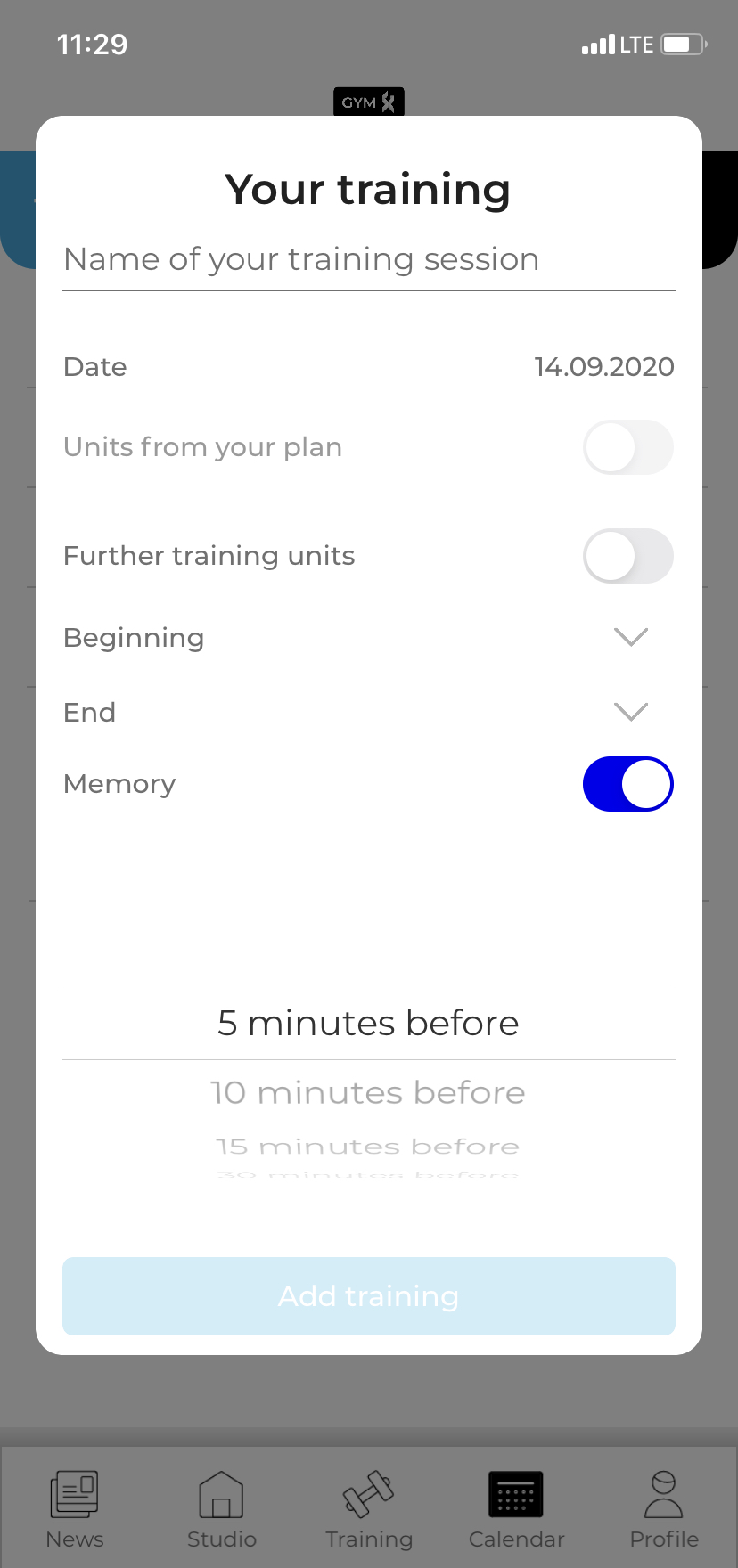Go to the Training tab
The width and height of the screenshot is (738, 1568).
point(369,1511)
